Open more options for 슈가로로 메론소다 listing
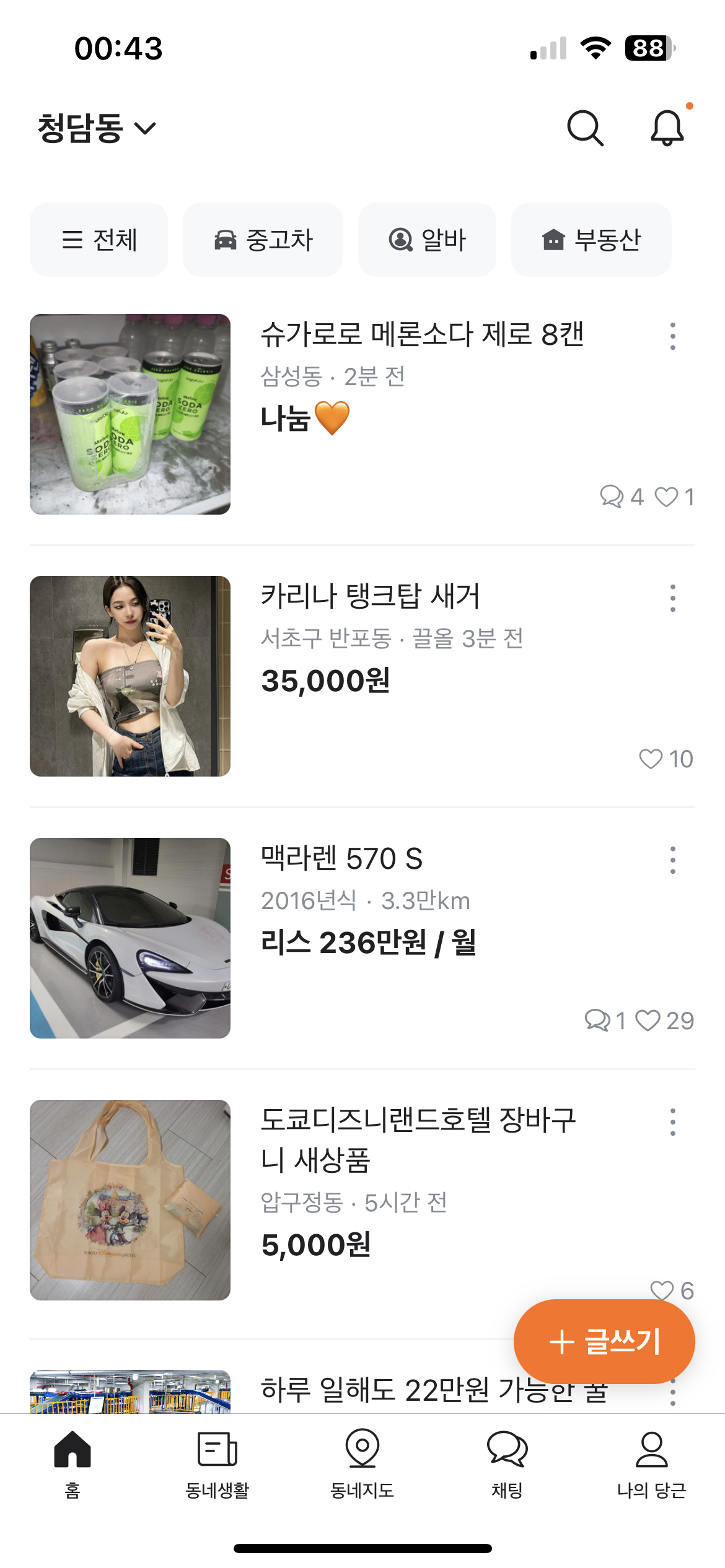Image resolution: width=725 pixels, height=1568 pixels. (x=673, y=336)
